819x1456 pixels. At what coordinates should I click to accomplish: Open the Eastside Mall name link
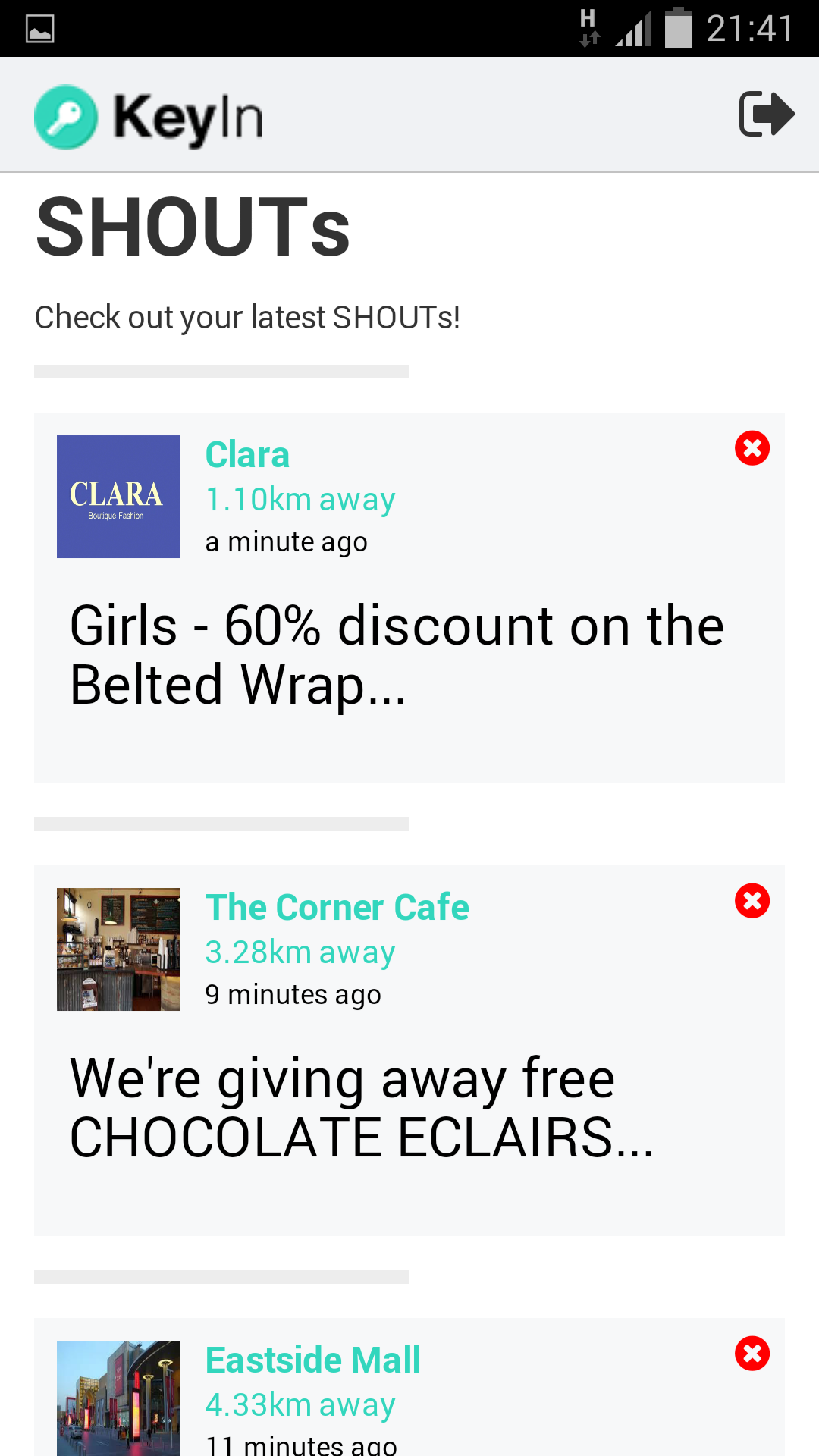point(312,1360)
